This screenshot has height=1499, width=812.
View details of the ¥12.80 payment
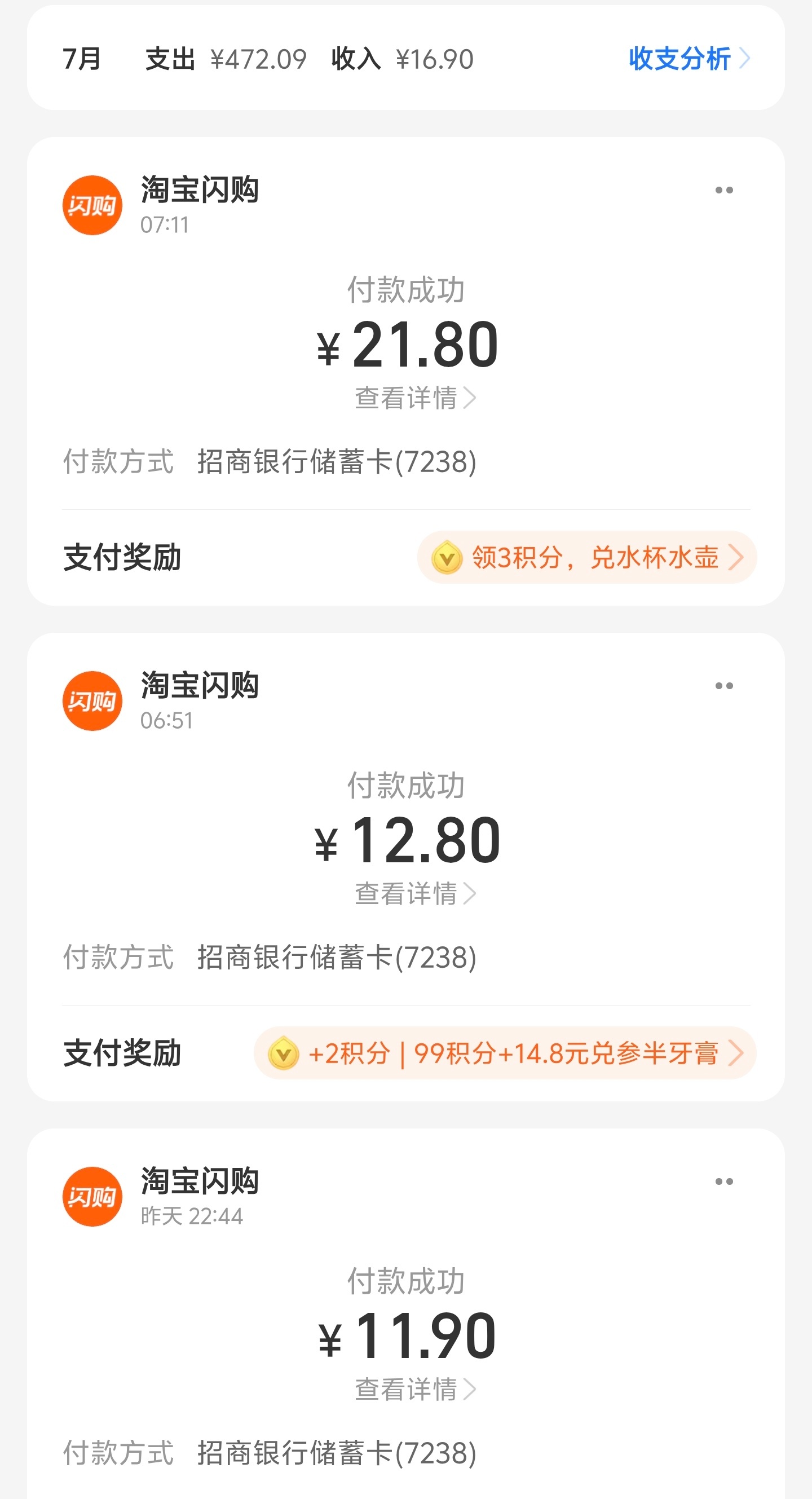[416, 894]
